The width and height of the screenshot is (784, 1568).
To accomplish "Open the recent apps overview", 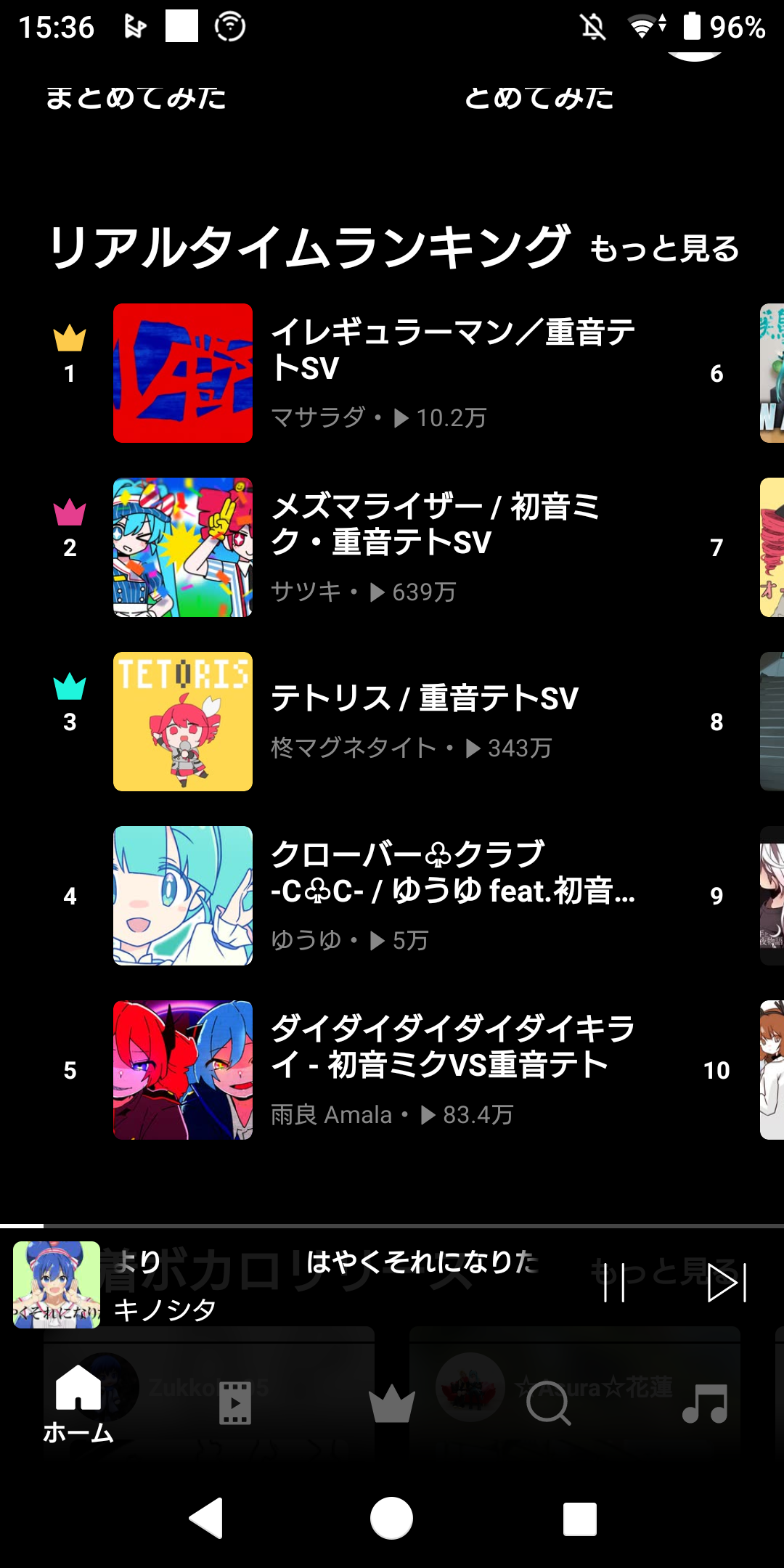I will (579, 1519).
